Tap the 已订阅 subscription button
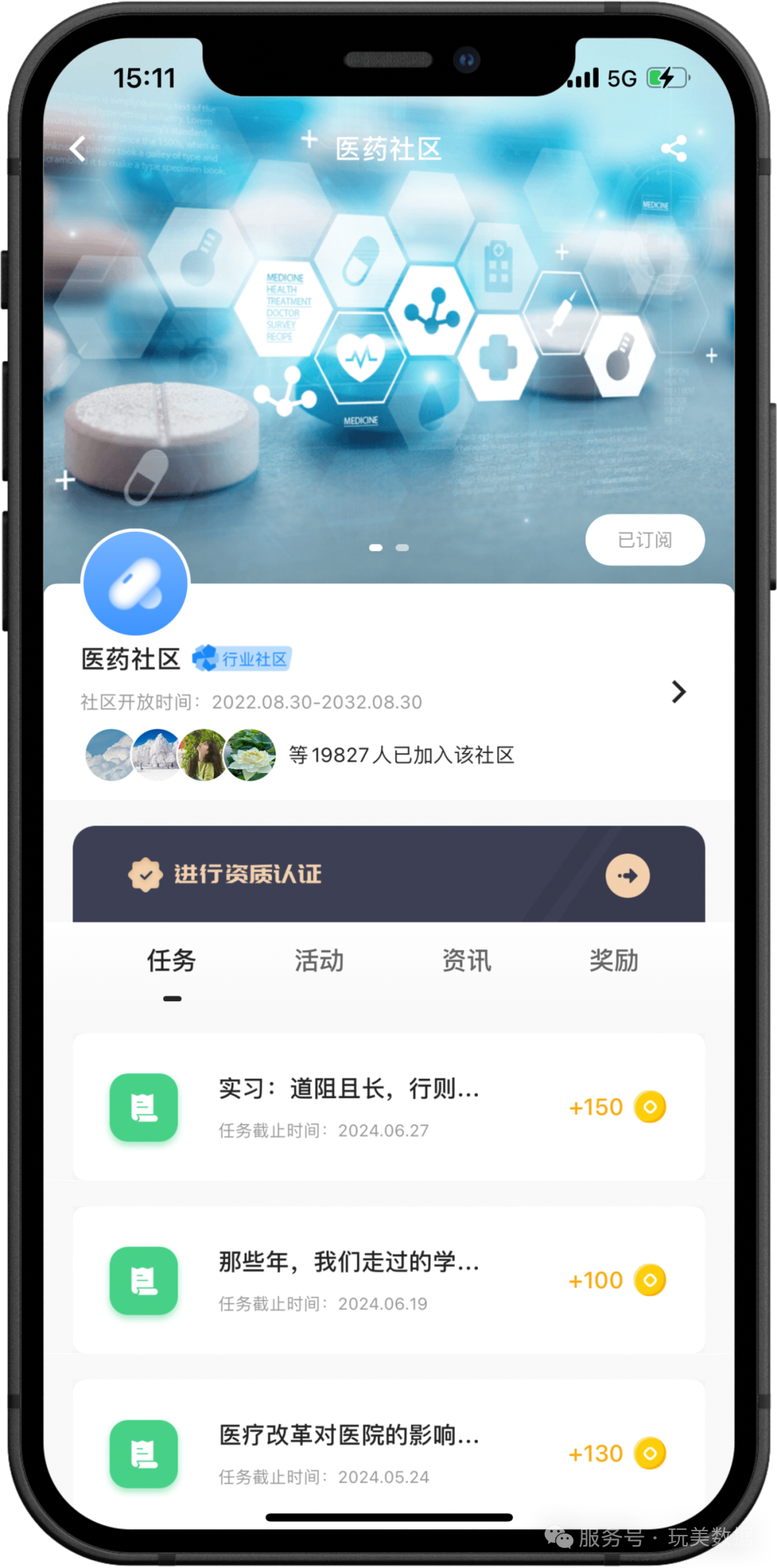Viewport: 777px width, 1568px height. pyautogui.click(x=645, y=540)
